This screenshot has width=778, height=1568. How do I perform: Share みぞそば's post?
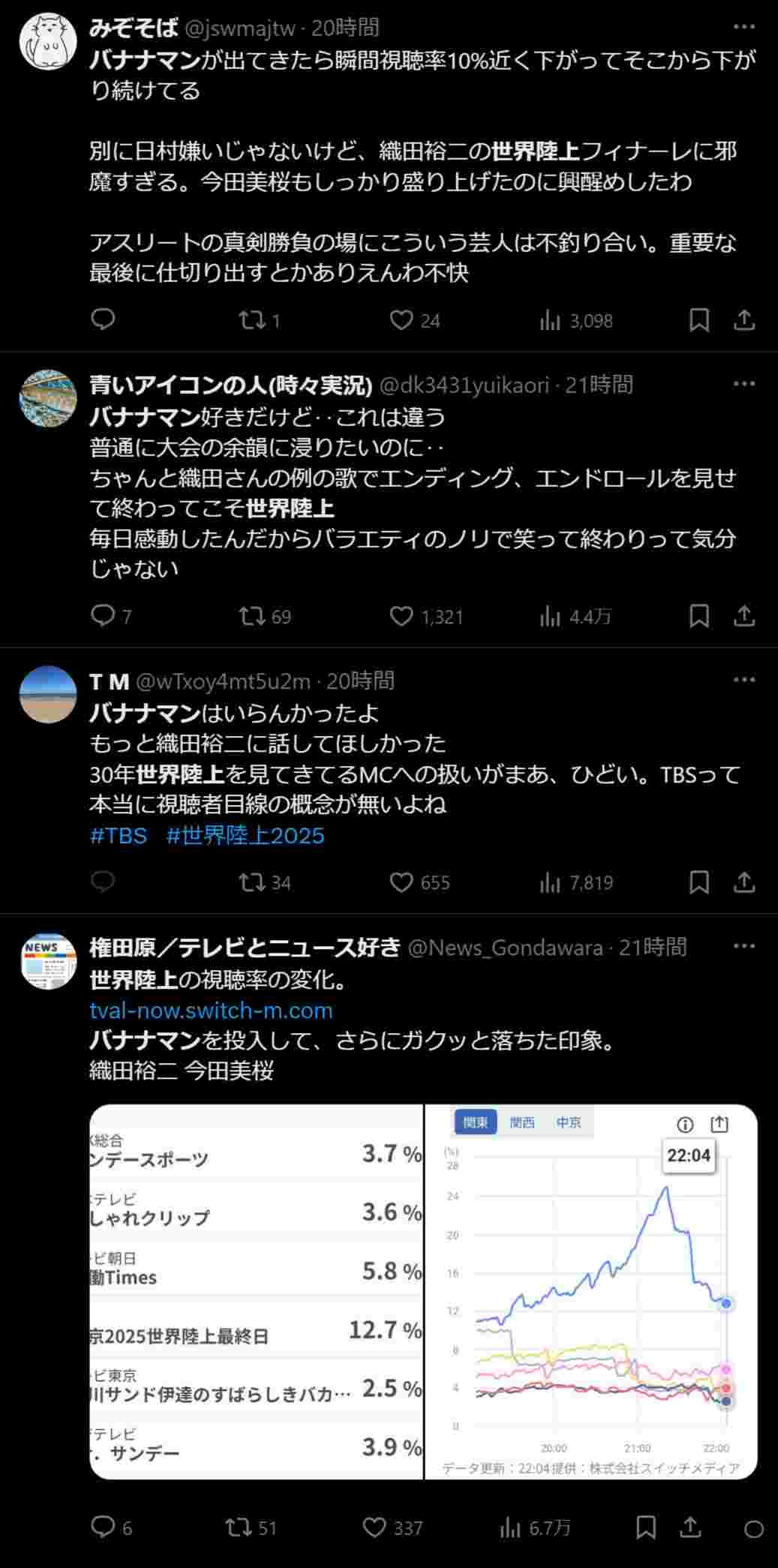743,321
